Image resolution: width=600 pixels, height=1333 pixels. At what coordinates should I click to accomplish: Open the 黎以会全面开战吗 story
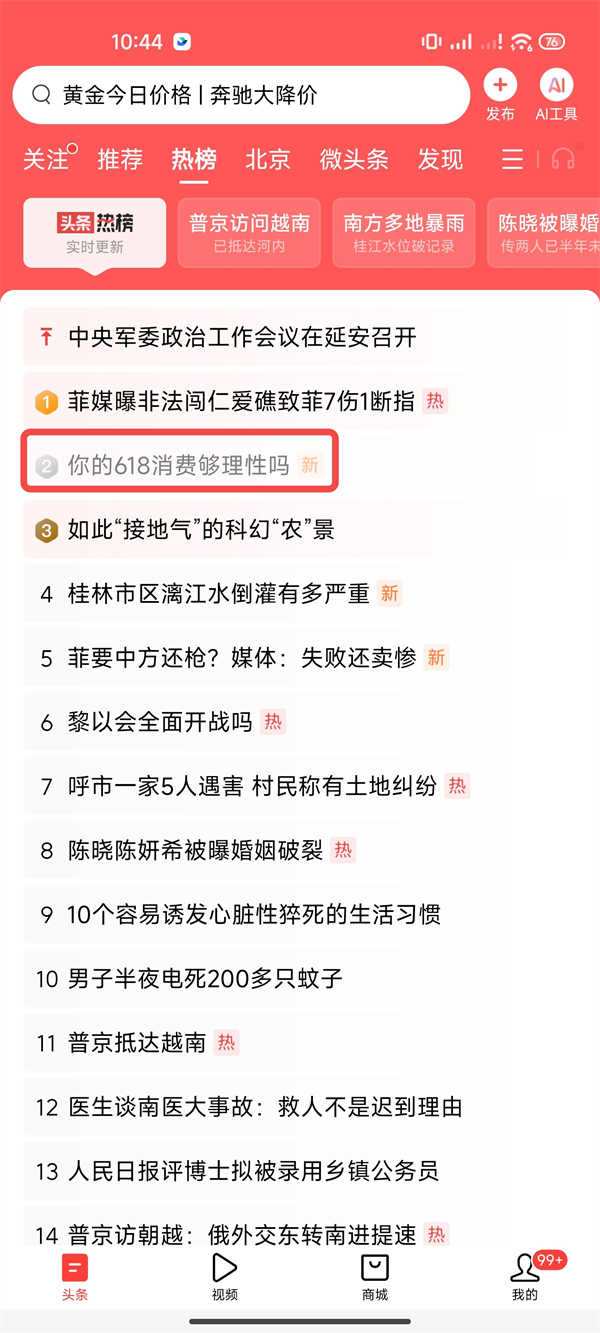[160, 721]
